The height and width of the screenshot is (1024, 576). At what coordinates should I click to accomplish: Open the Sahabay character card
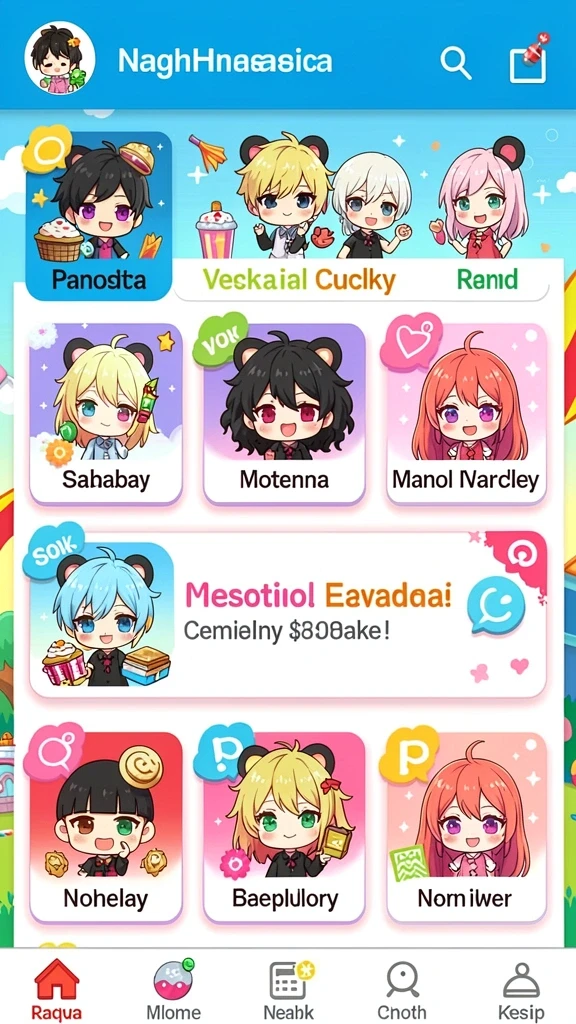tap(106, 414)
